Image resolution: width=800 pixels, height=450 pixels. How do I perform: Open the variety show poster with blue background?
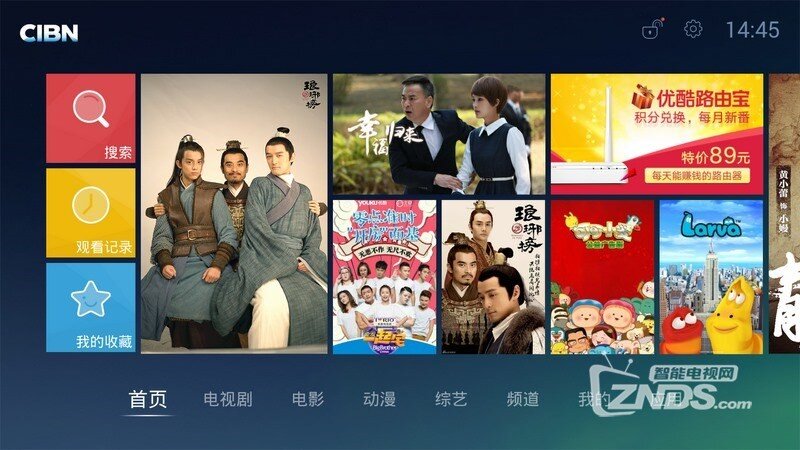point(384,277)
